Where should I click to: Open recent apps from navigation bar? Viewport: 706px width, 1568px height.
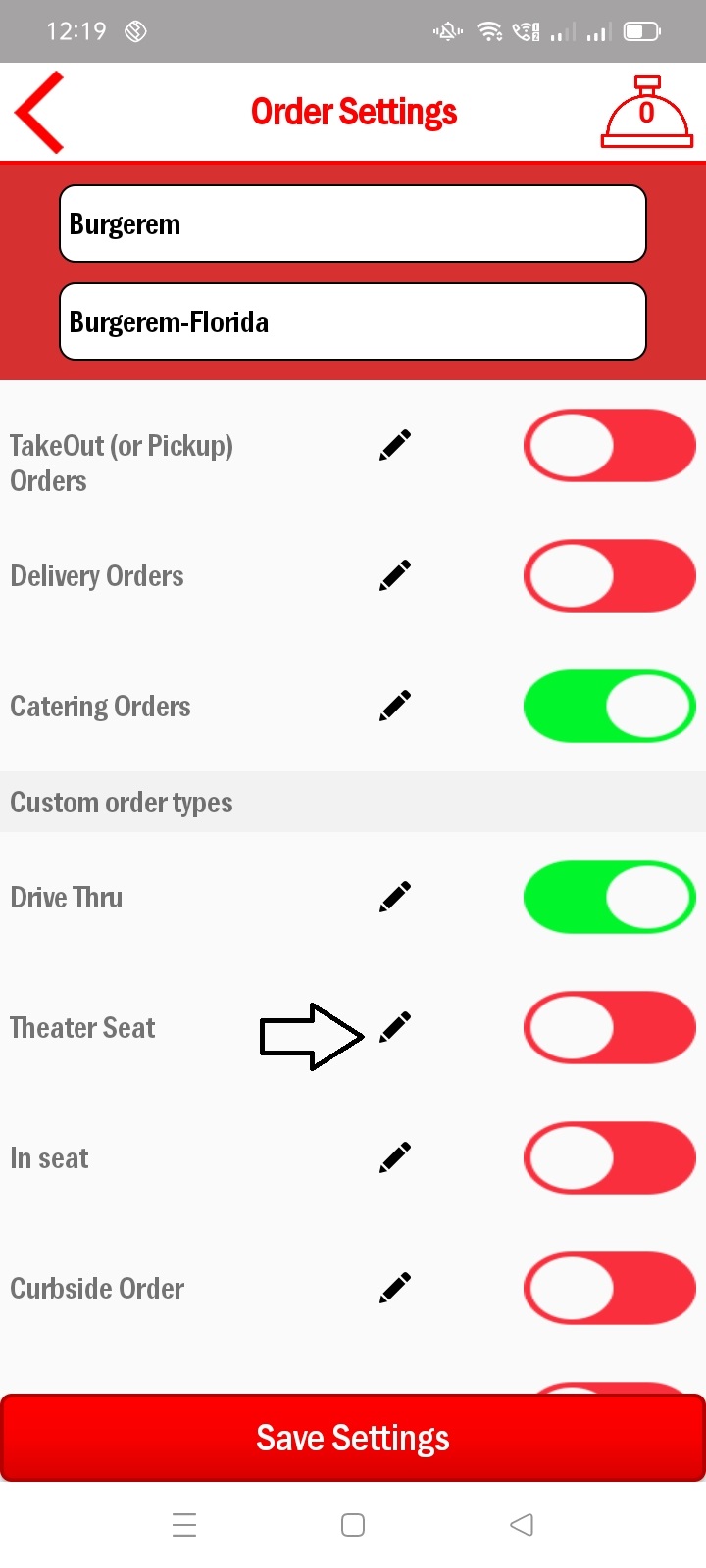[184, 1525]
